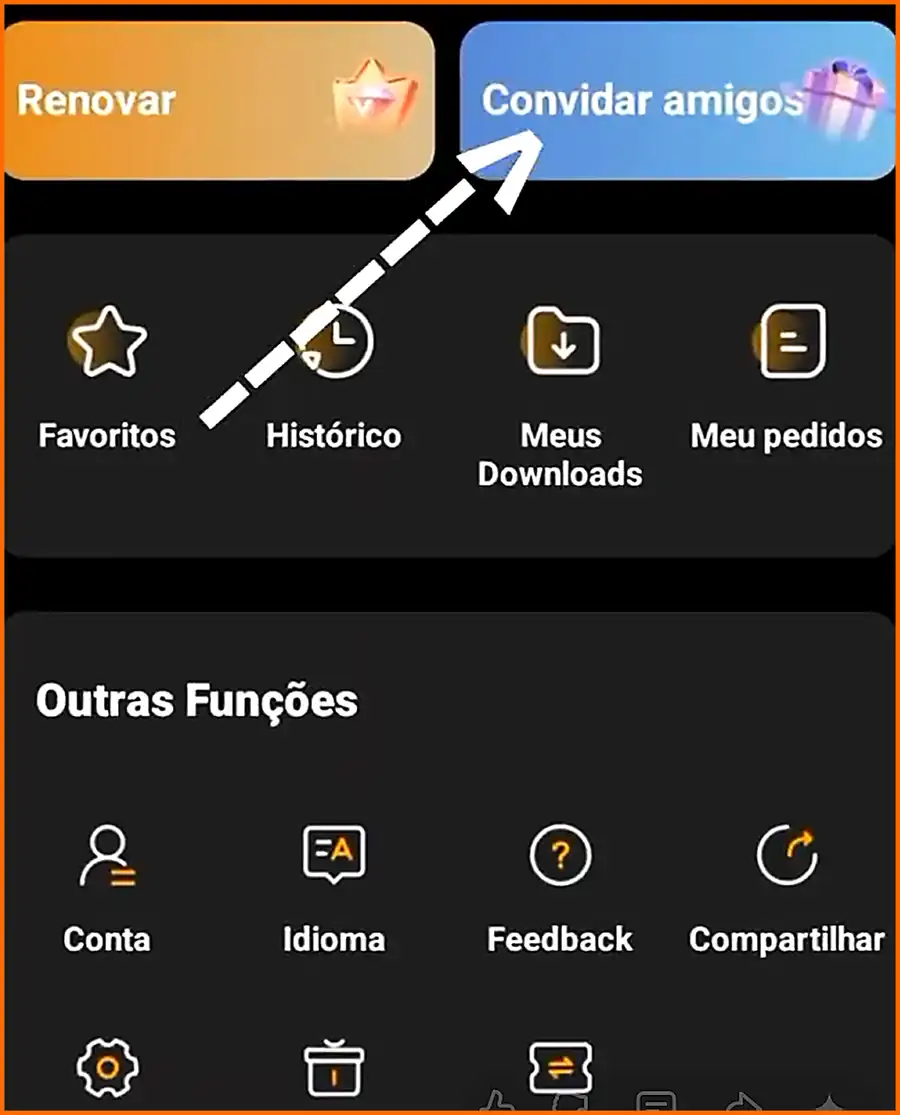The image size is (900, 1115).
Task: Open Idioma with the language bubble icon
Action: pos(334,855)
